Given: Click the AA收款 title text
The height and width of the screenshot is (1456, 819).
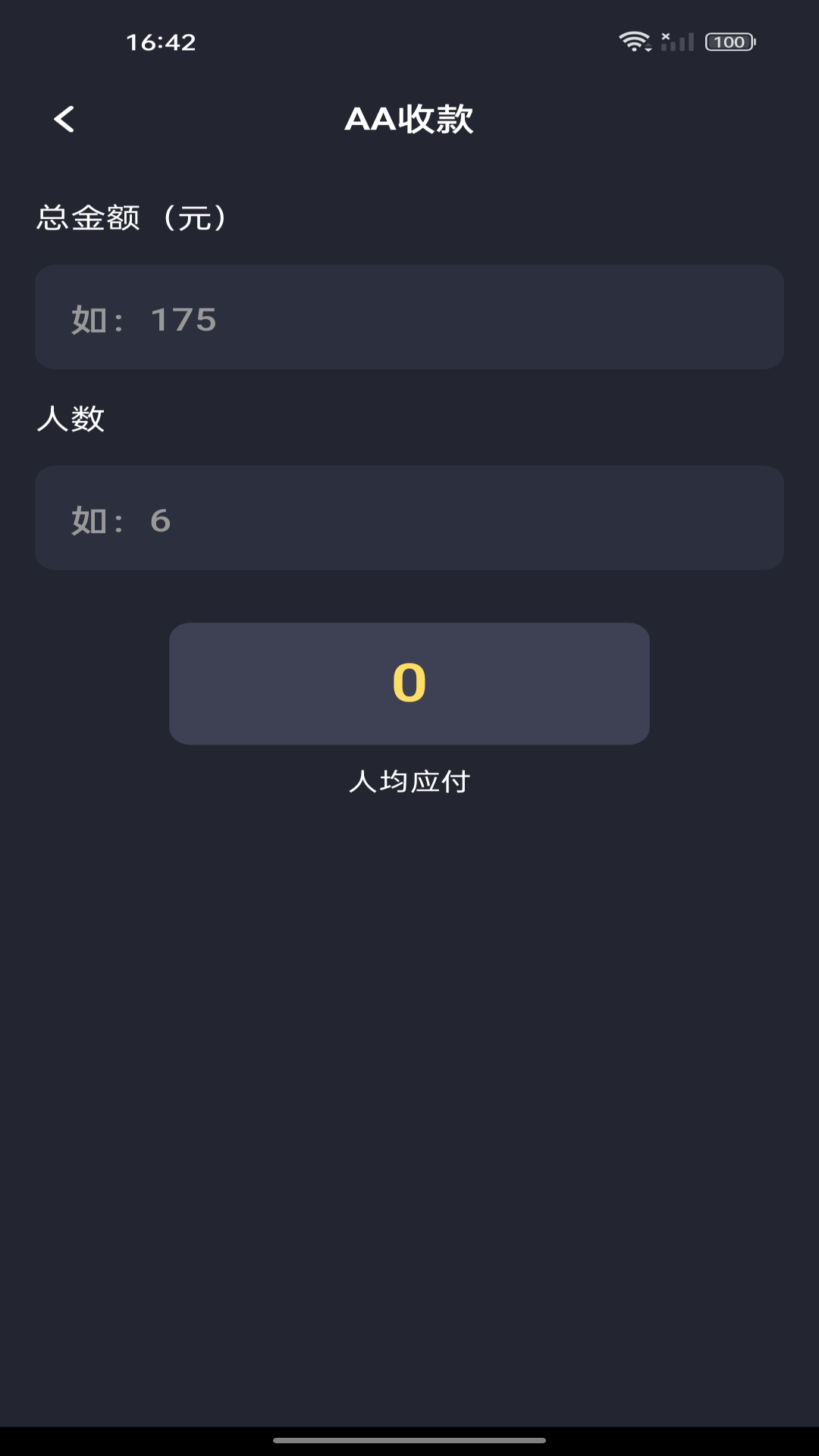Looking at the screenshot, I should 409,119.
